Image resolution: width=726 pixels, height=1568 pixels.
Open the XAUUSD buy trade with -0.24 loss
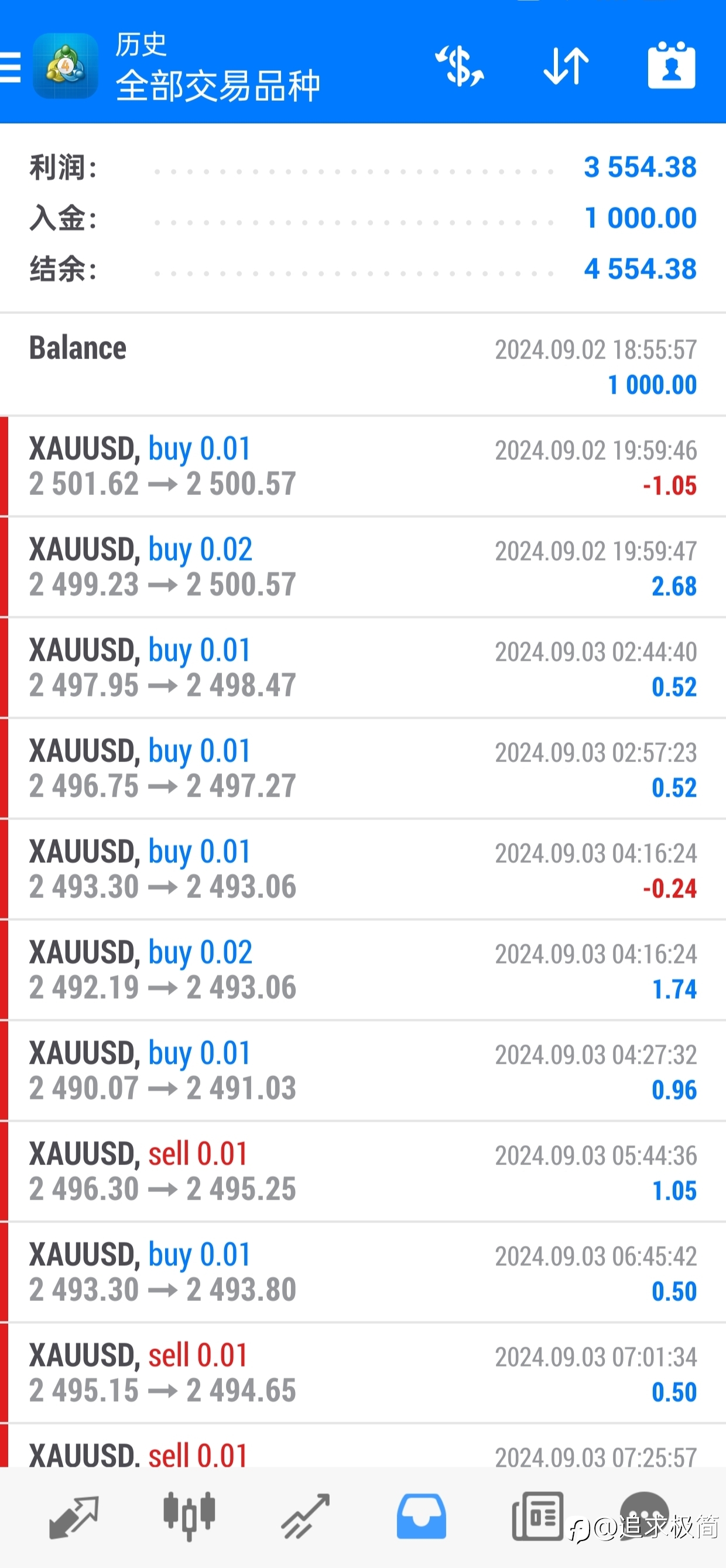[x=362, y=870]
